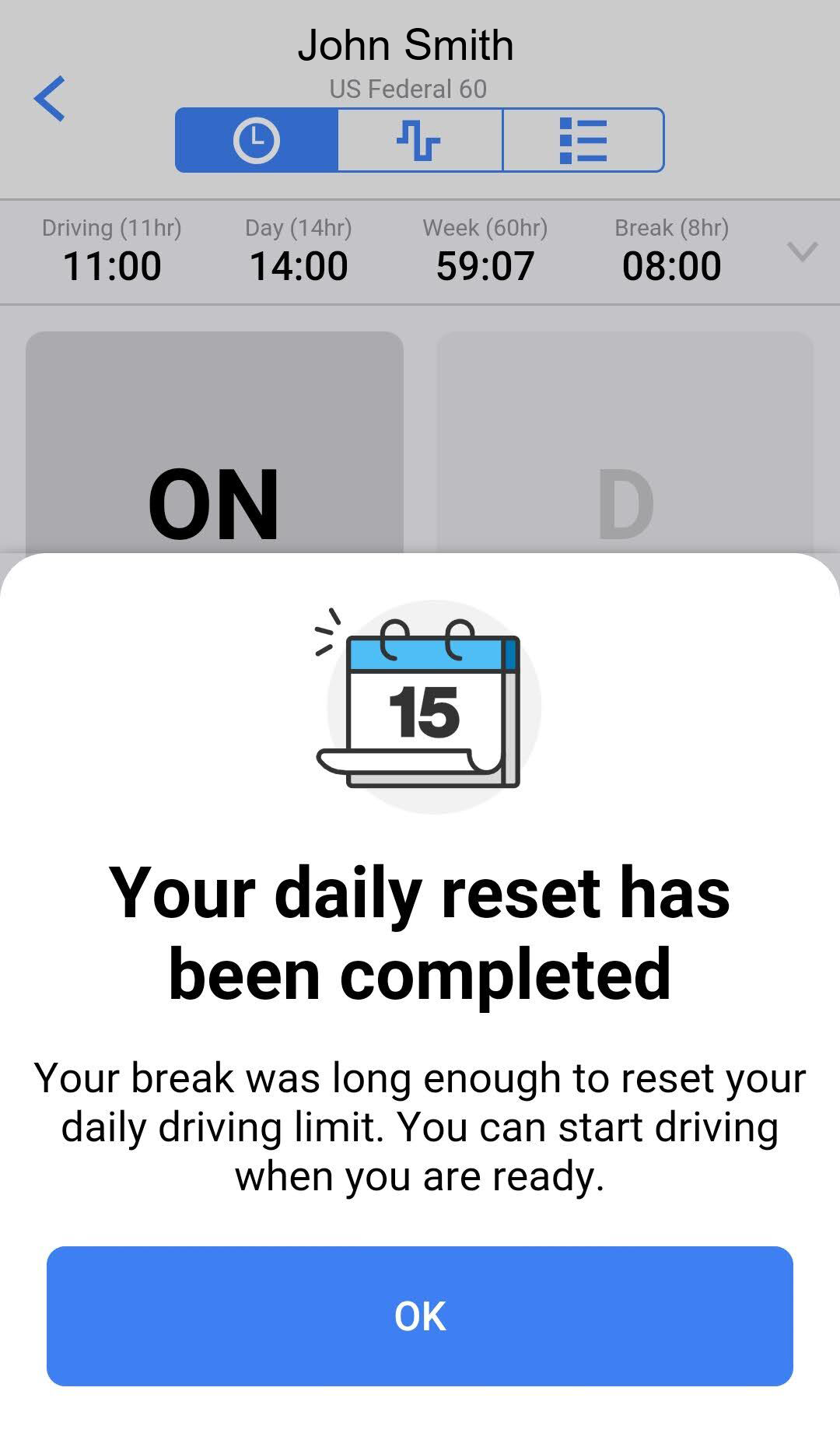Switch to the list log tab

pyautogui.click(x=583, y=140)
